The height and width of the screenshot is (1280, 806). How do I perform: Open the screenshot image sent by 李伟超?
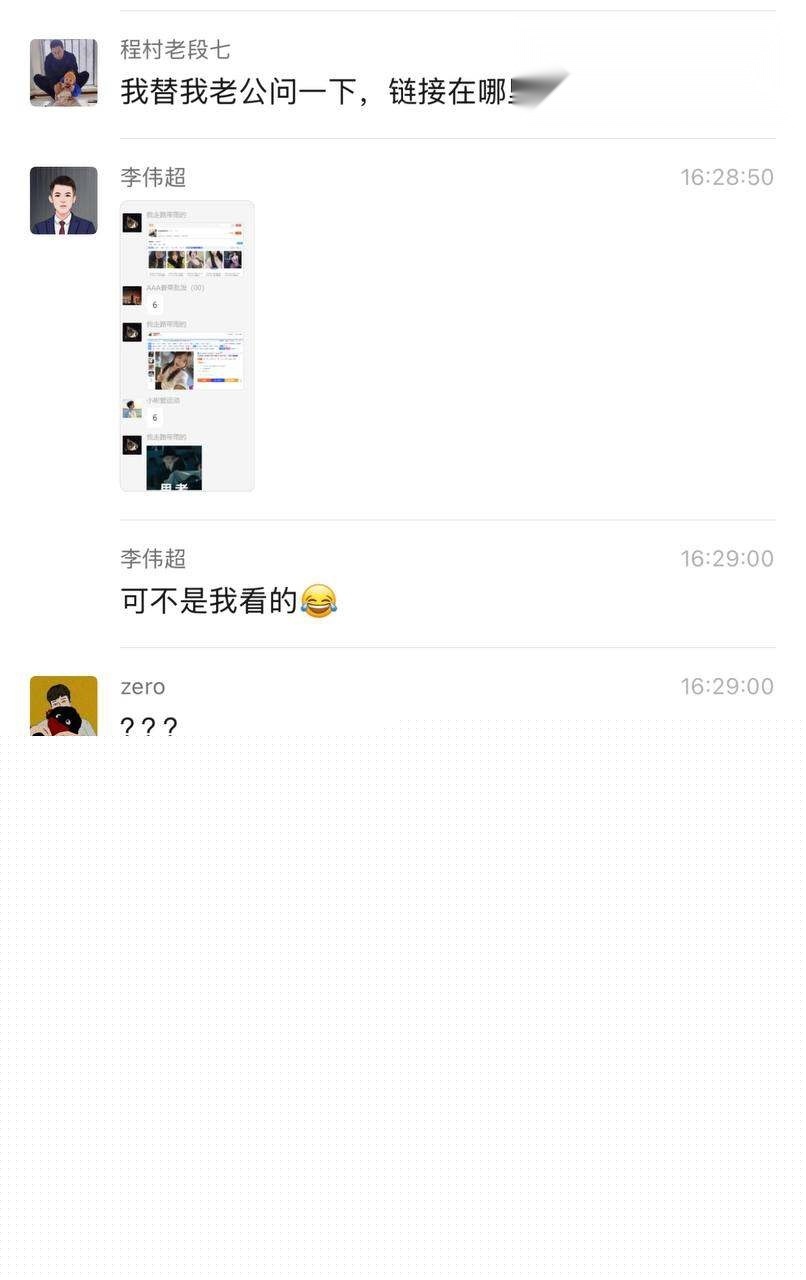coord(187,345)
